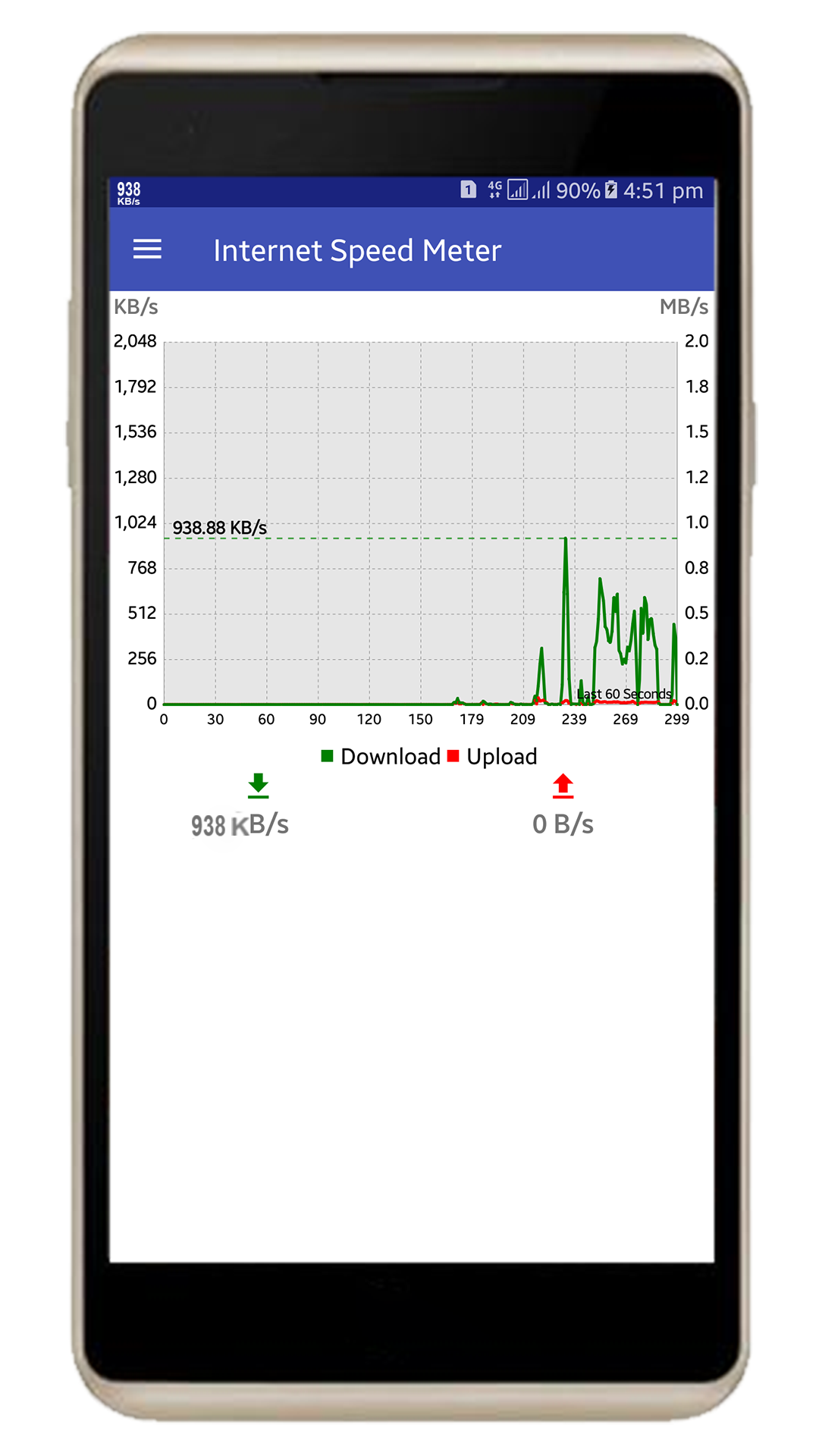Tap the Wi-Fi signal icon in status bar
The width and height of the screenshot is (819, 1456).
[519, 192]
